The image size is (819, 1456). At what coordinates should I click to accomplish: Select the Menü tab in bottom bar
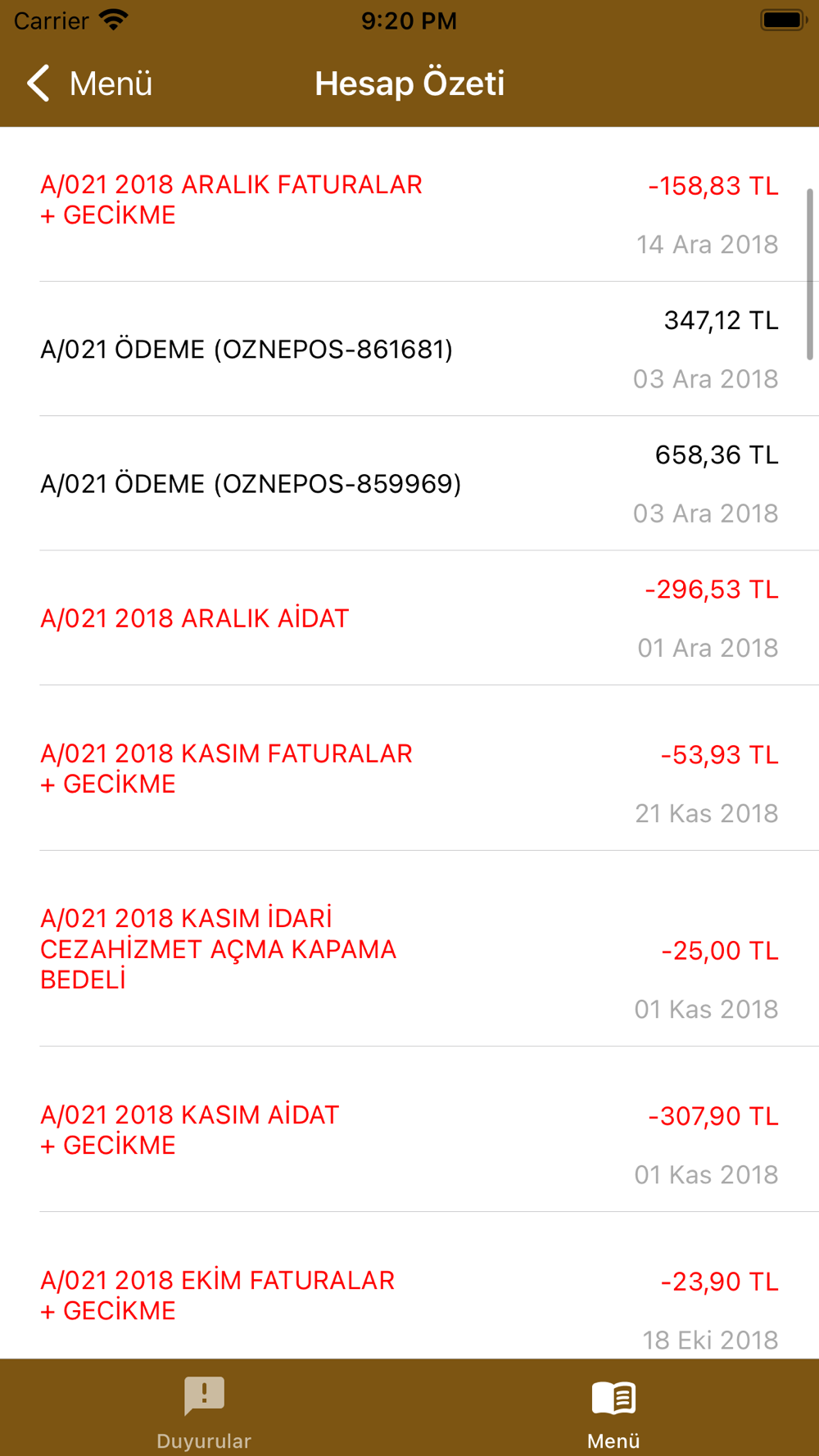pos(613,1410)
